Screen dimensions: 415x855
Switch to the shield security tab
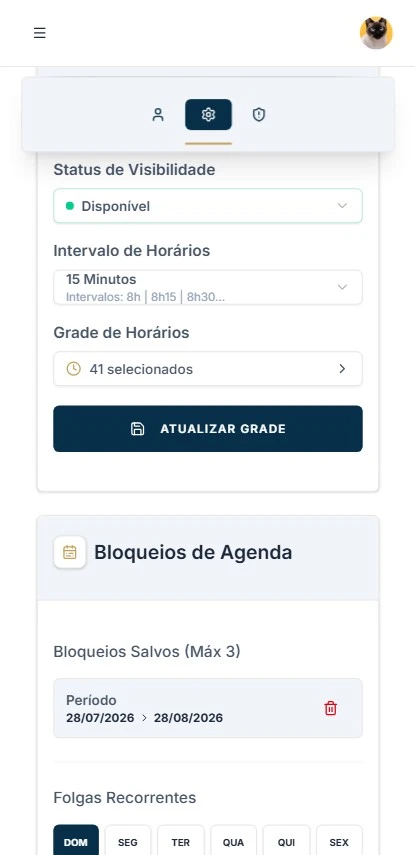click(258, 115)
